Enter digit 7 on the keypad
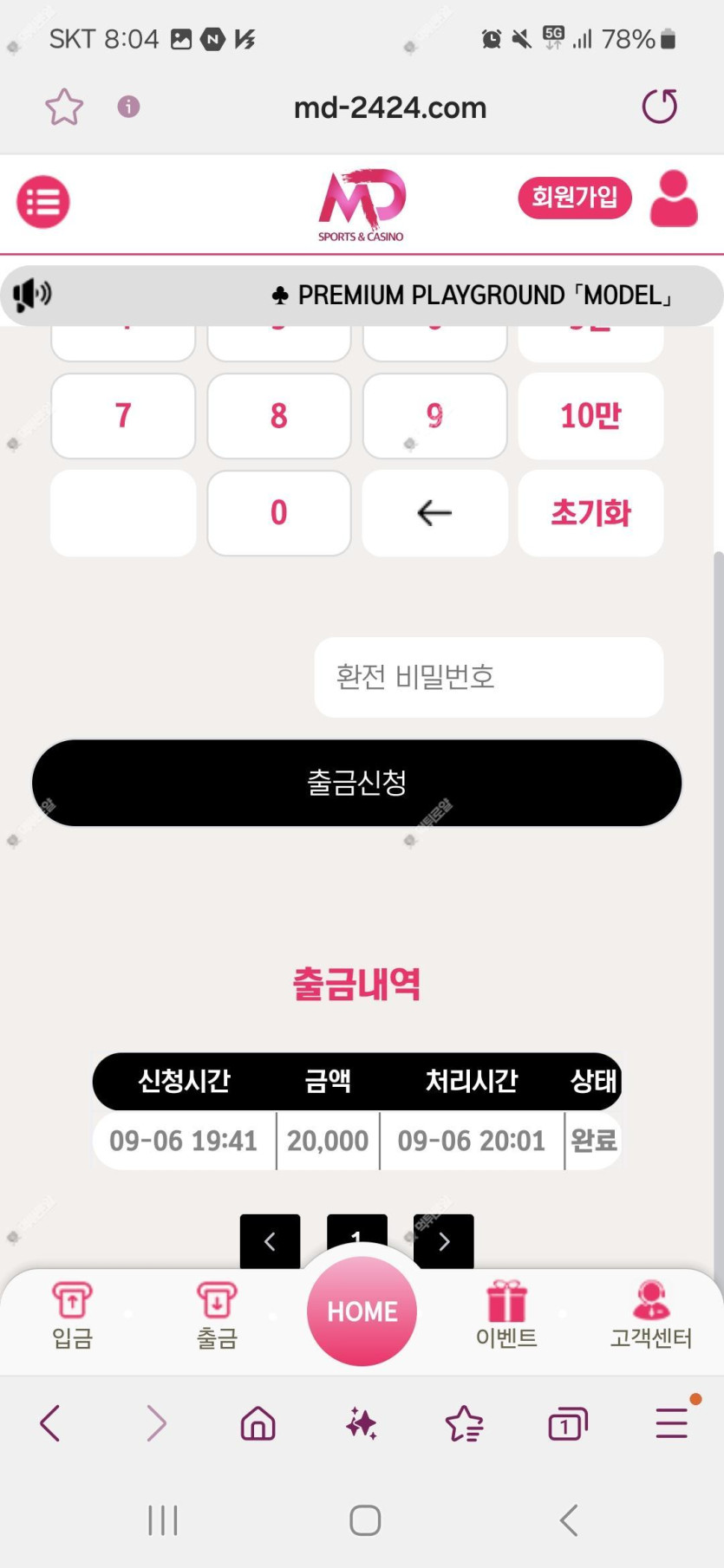 123,416
